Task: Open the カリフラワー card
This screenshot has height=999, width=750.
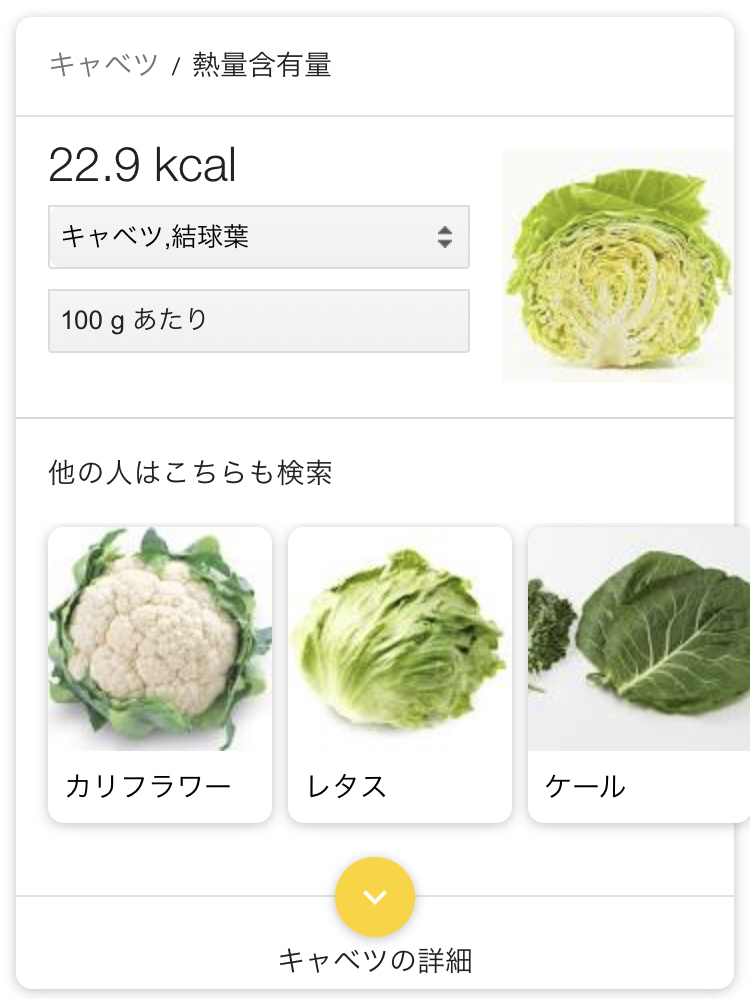Action: click(x=160, y=674)
